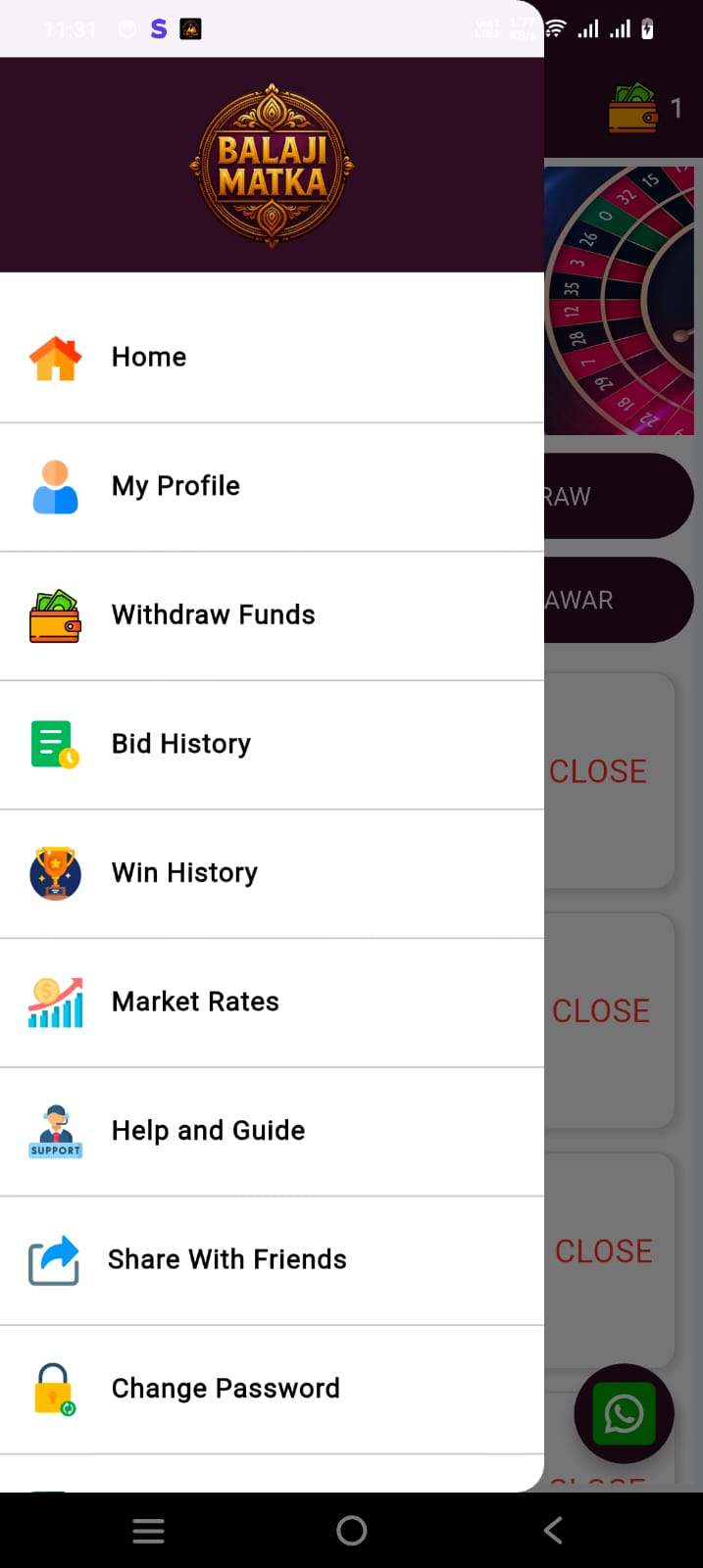Go to Home from the drawer
Screen dimensions: 703x1568
149,358
